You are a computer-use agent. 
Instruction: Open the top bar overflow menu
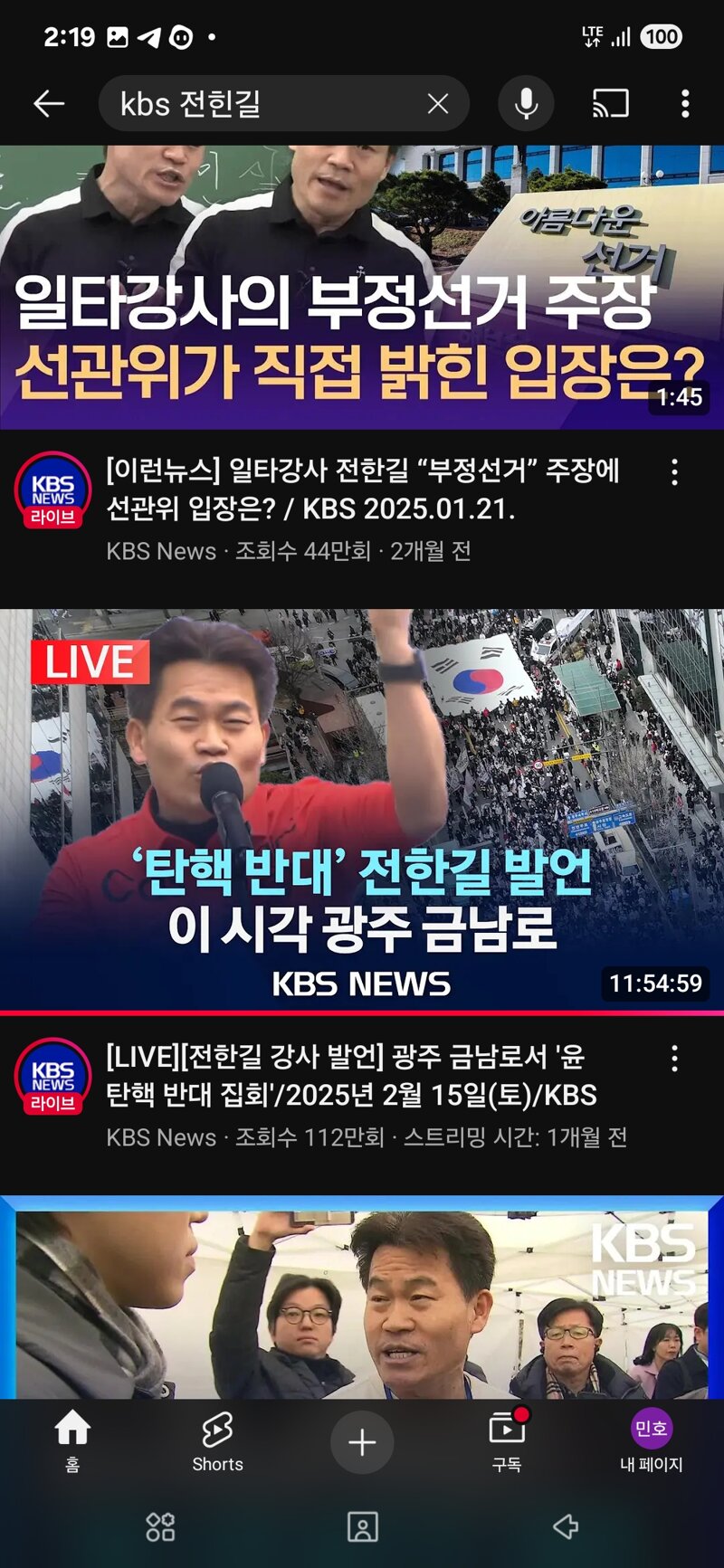point(685,104)
